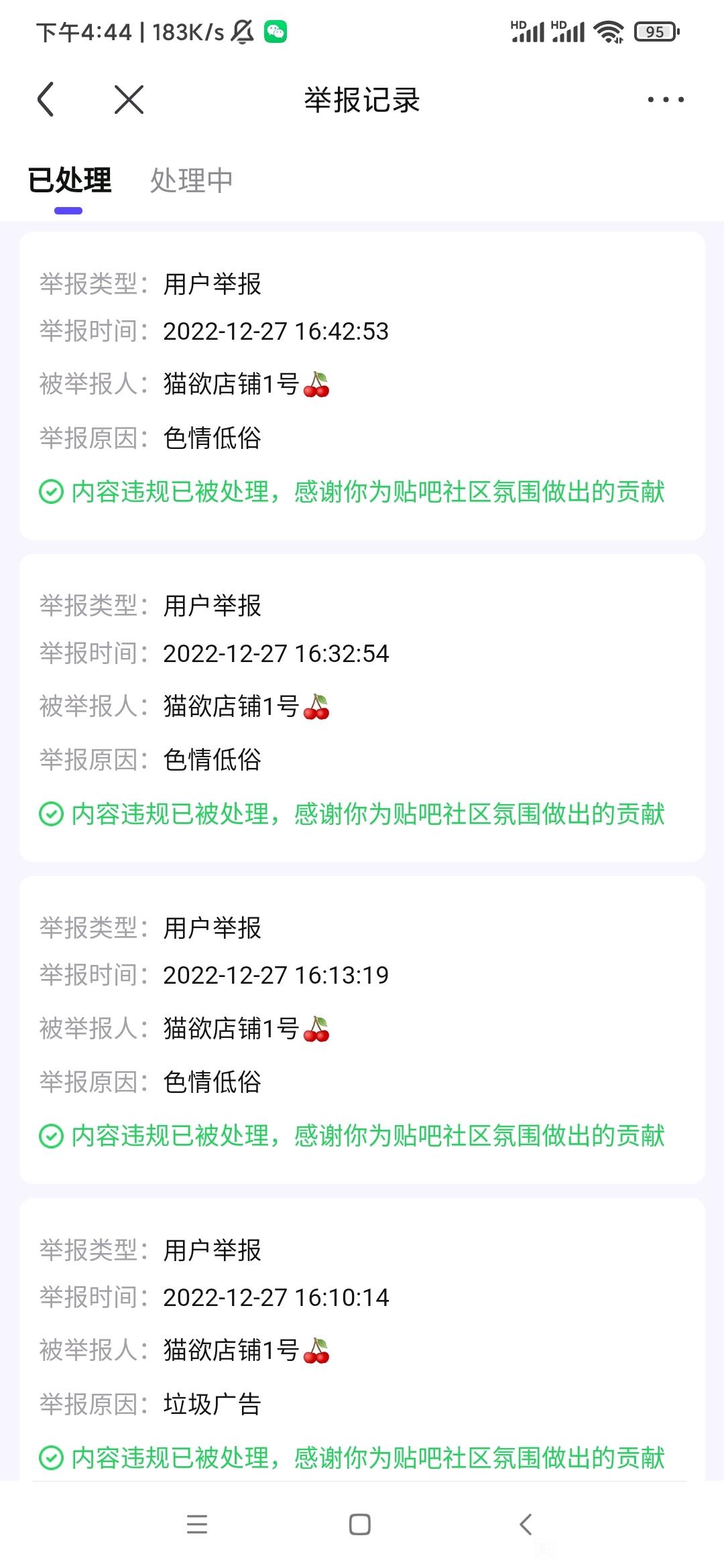The height and width of the screenshot is (1568, 724).
Task: Open the report record from 16:32:54
Action: [x=362, y=707]
